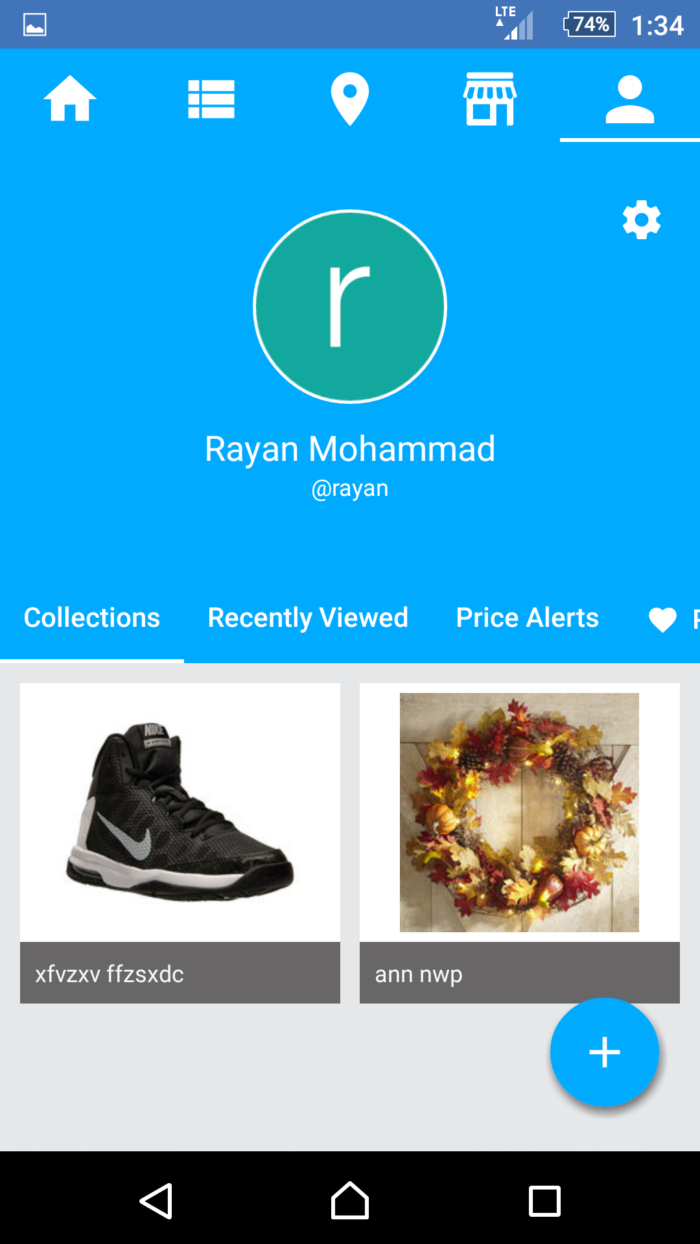The width and height of the screenshot is (700, 1244).
Task: Tap the profile avatar circle
Action: 350,306
